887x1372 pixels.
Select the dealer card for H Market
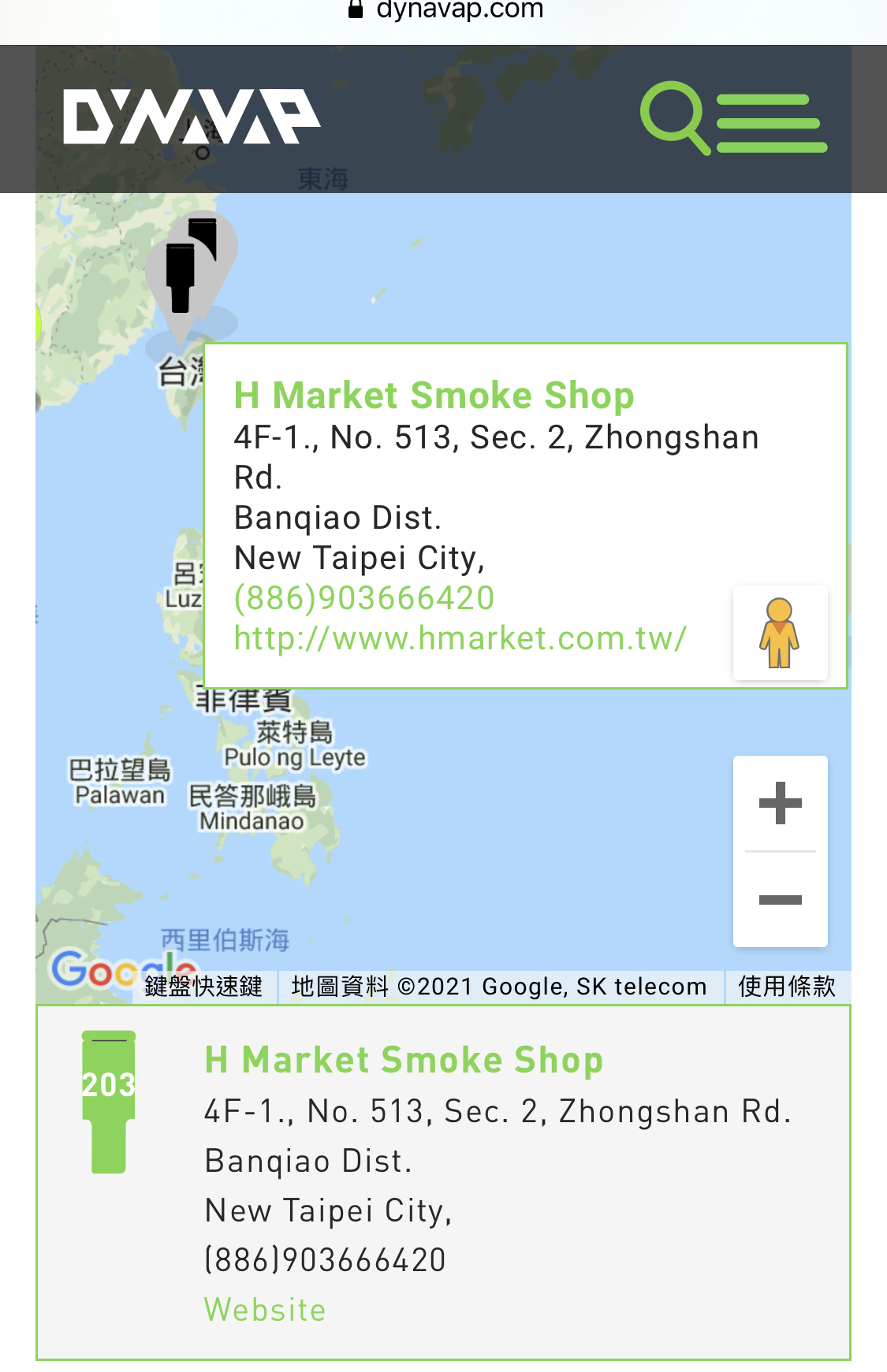click(443, 1182)
